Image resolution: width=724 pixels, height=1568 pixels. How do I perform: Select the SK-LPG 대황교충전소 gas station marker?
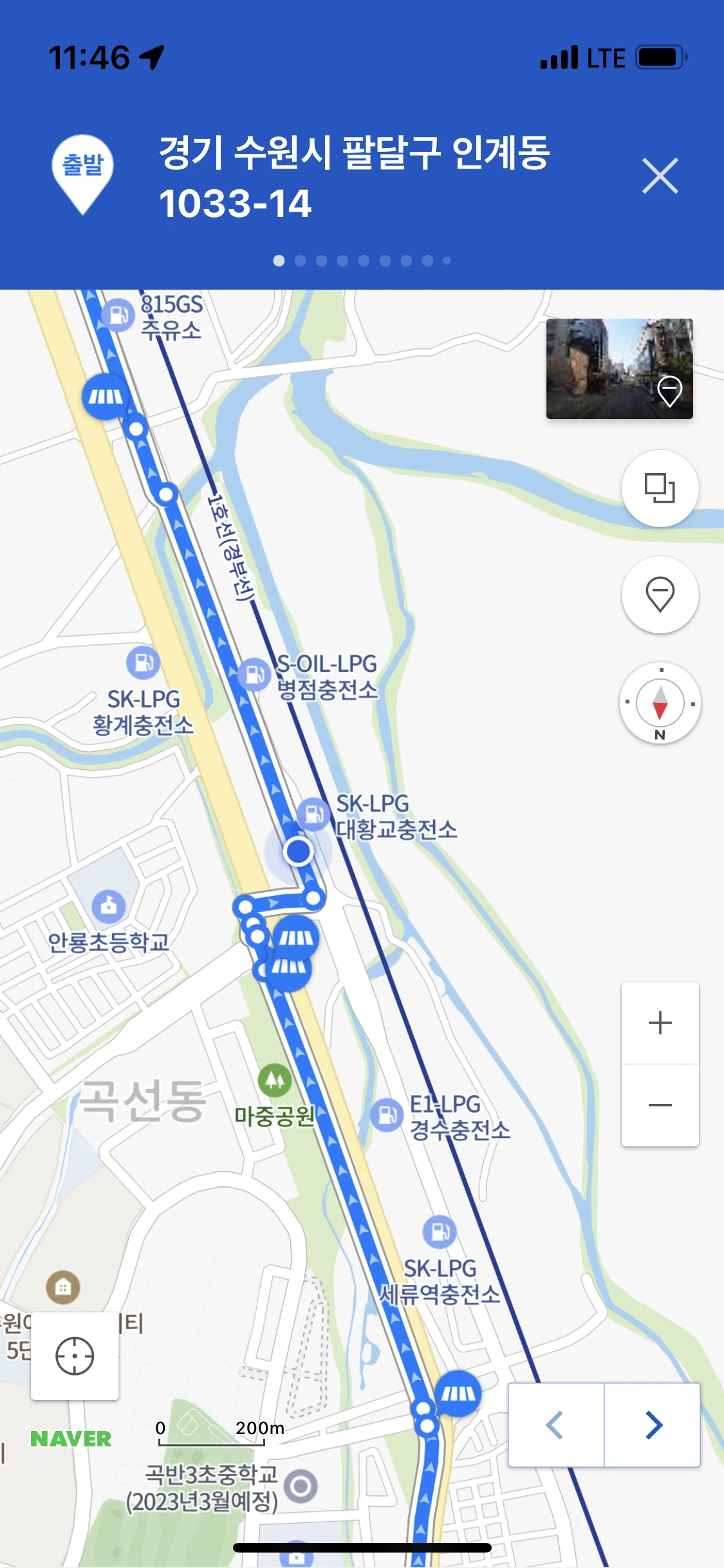[314, 814]
